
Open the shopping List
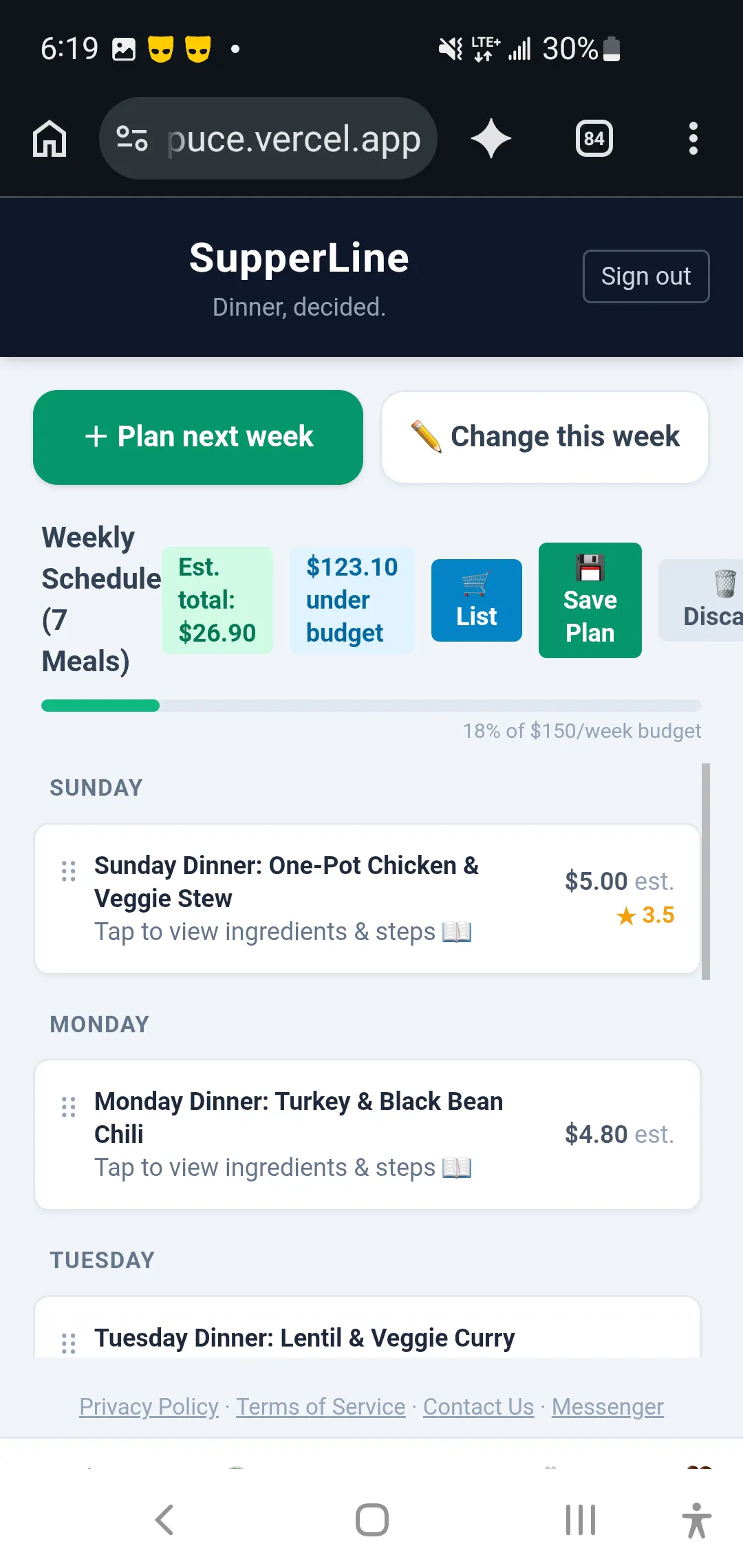pos(477,600)
